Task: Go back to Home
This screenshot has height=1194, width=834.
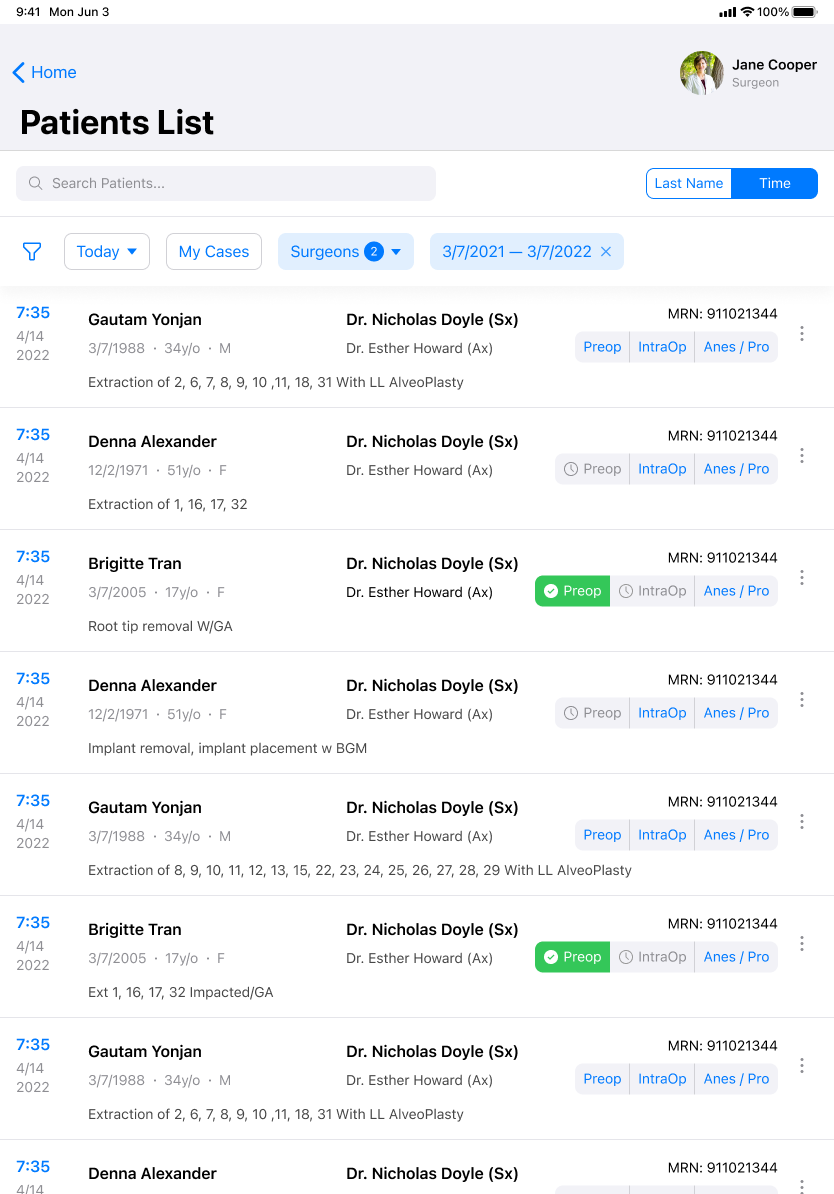Action: click(x=44, y=72)
